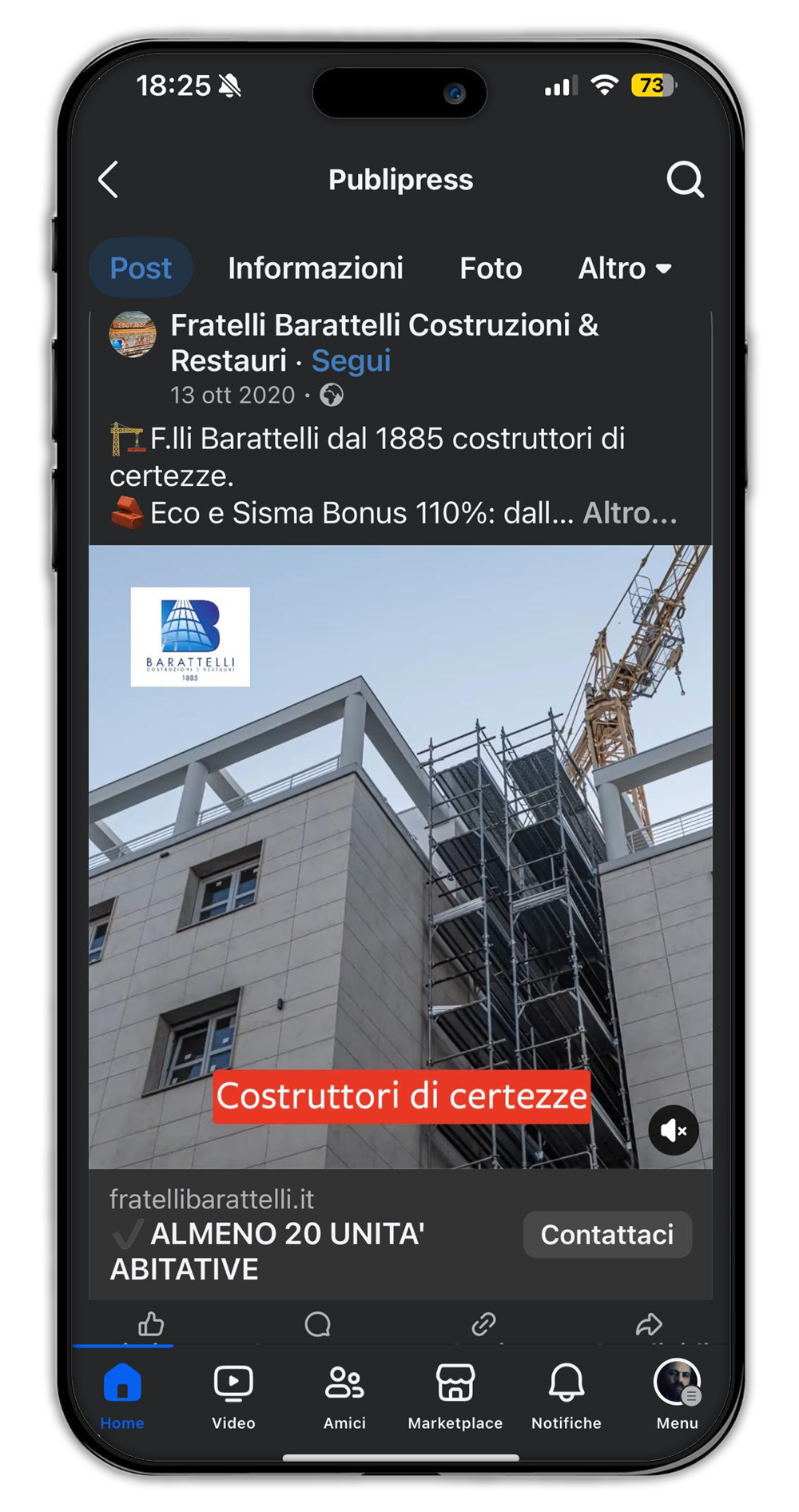
Task: Tap the Contattaci button
Action: coord(606,1235)
